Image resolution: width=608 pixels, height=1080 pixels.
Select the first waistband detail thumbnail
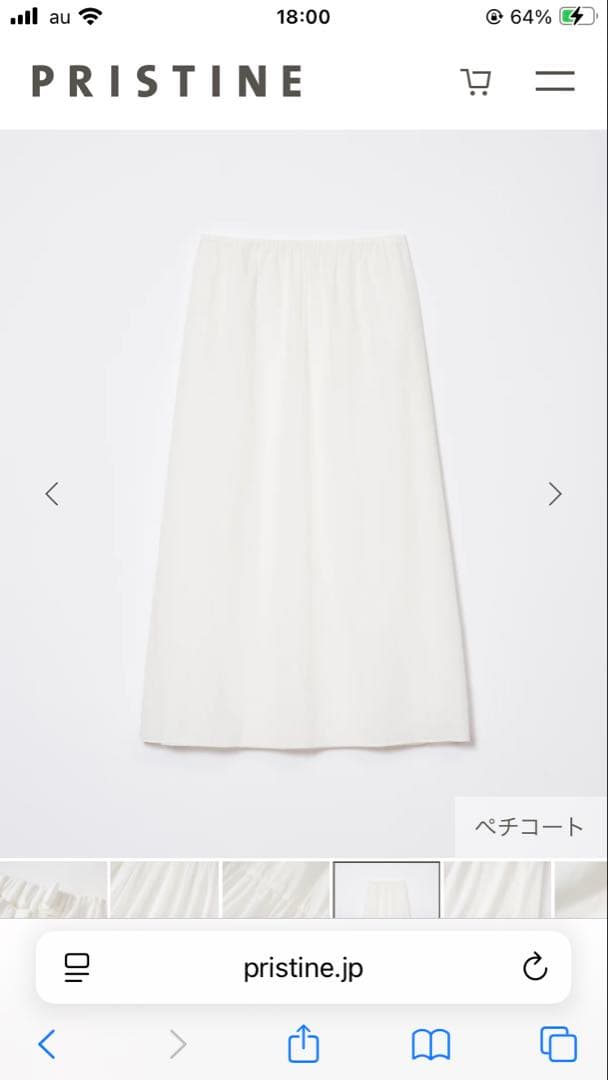point(52,889)
